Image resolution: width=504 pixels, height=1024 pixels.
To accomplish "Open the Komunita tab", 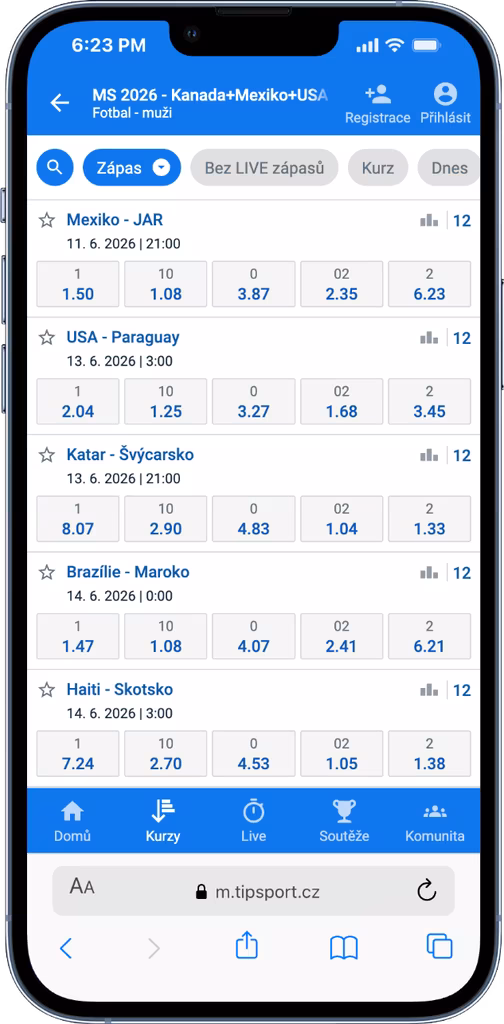I will [435, 821].
